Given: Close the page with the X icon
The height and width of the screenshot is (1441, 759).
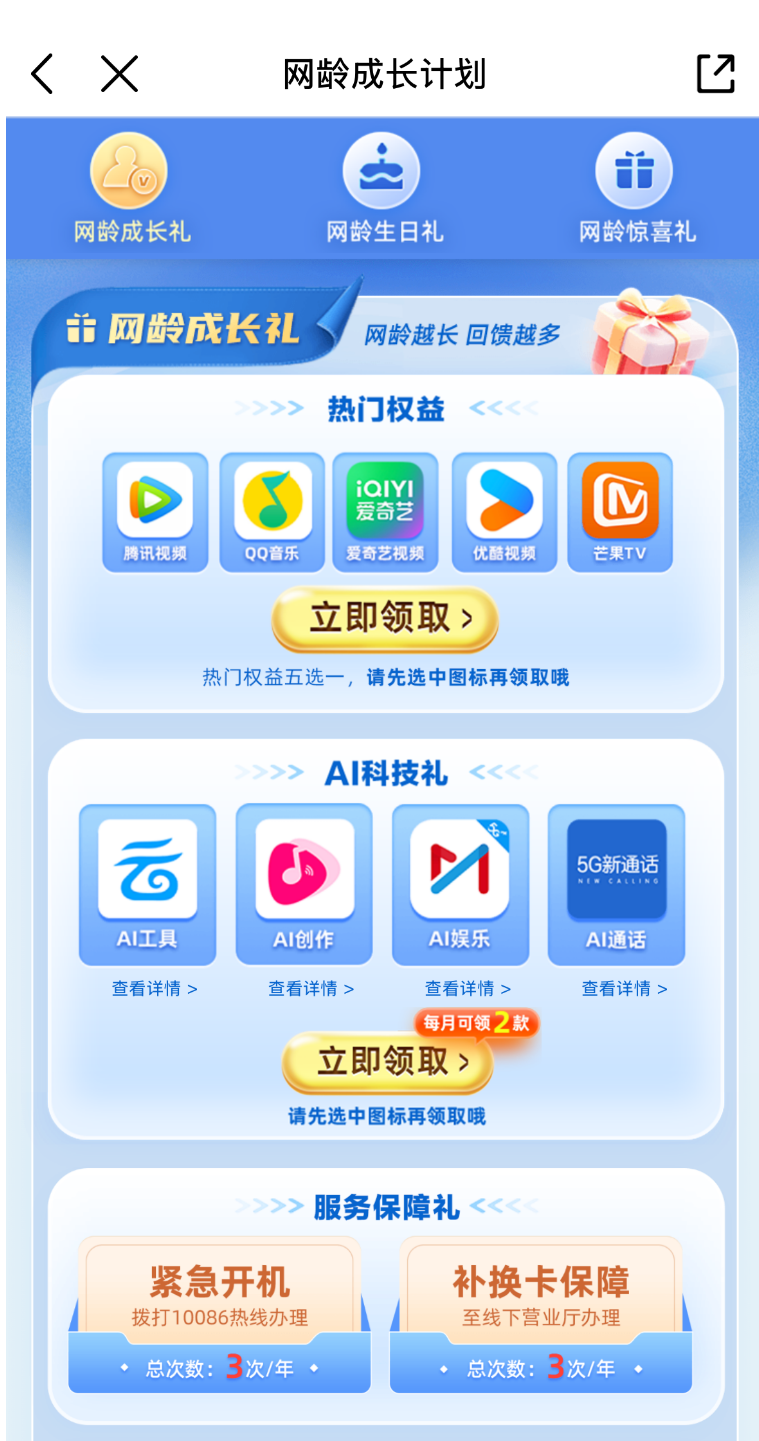Looking at the screenshot, I should click(119, 75).
